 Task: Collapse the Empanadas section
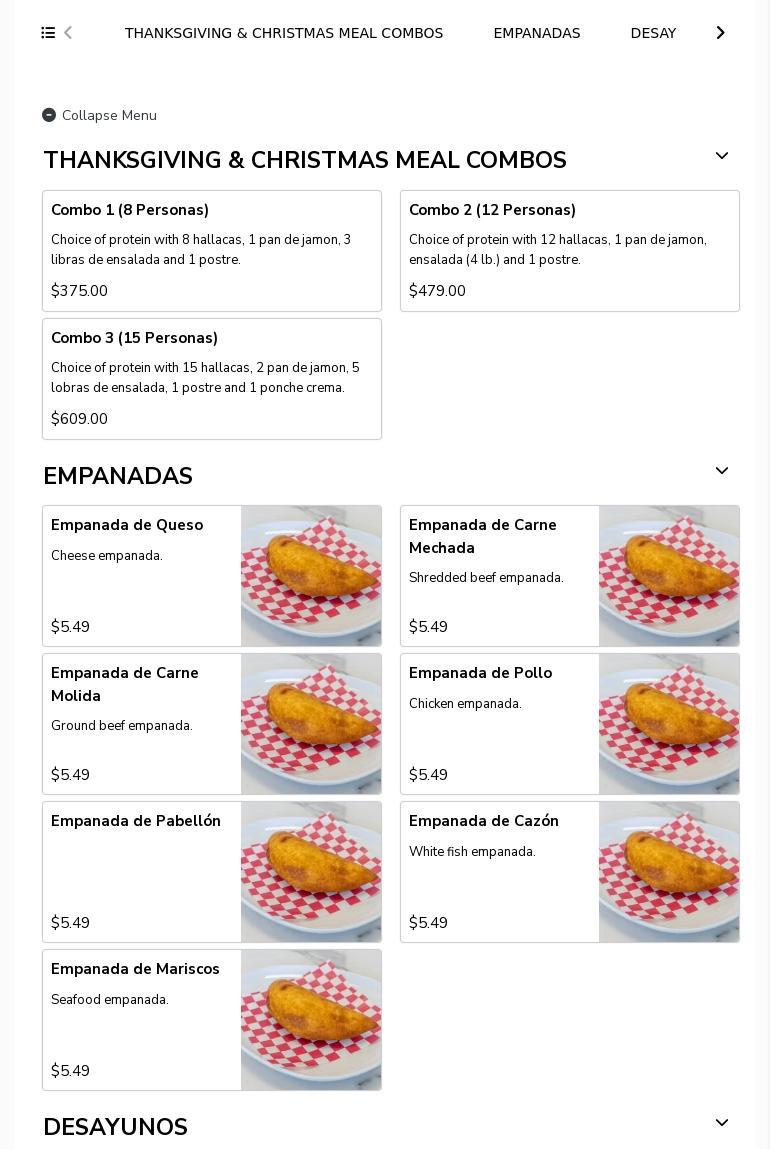tap(721, 472)
